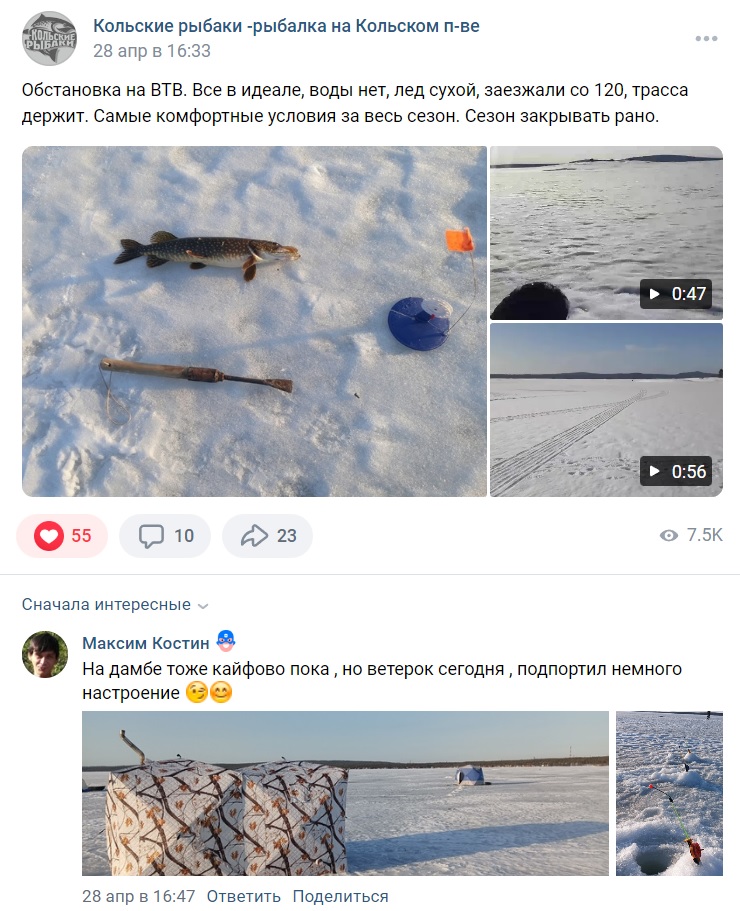Open the 10 comments on the post
The image size is (740, 911).
tap(165, 535)
